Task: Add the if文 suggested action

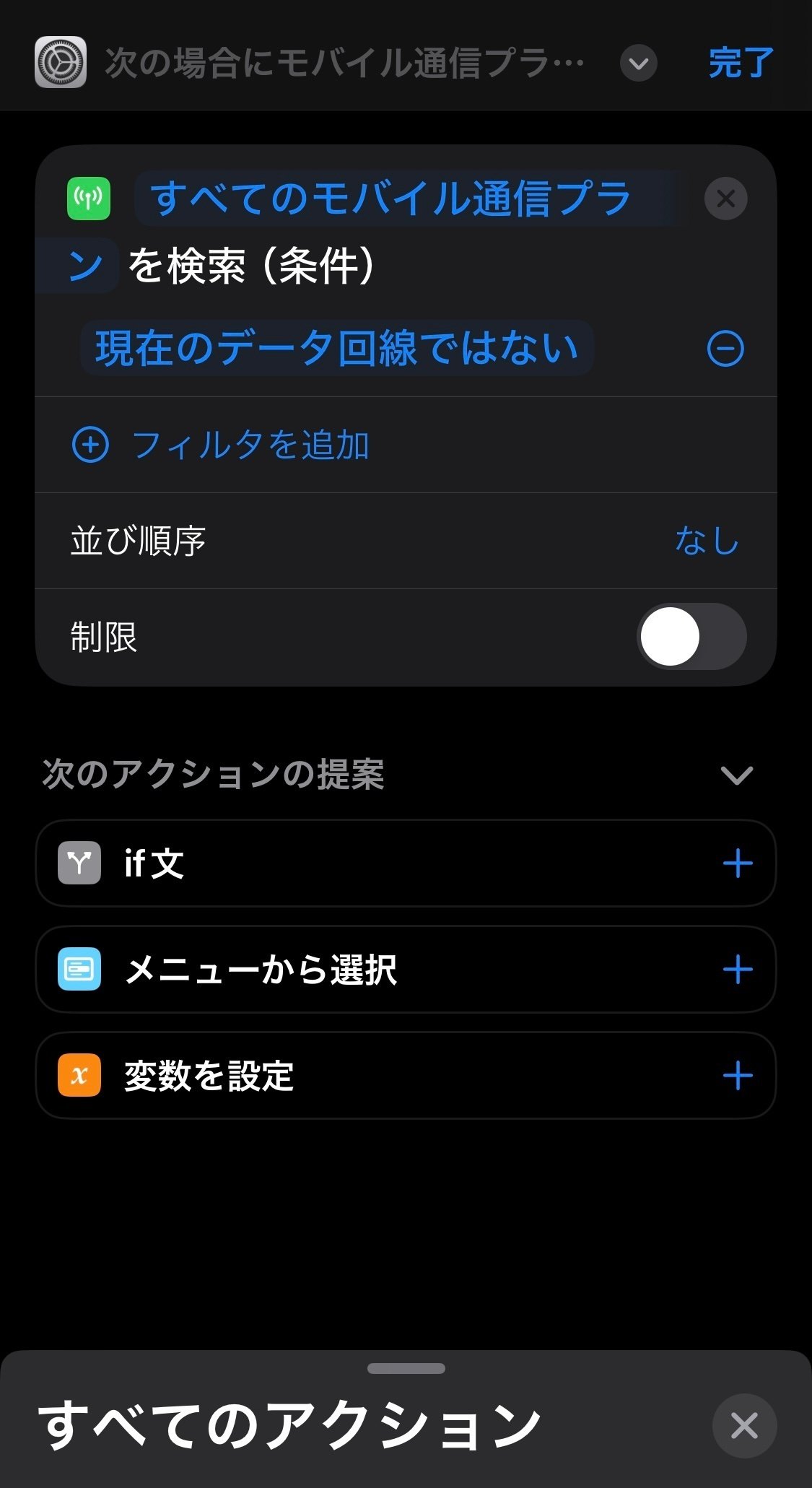Action: point(738,863)
